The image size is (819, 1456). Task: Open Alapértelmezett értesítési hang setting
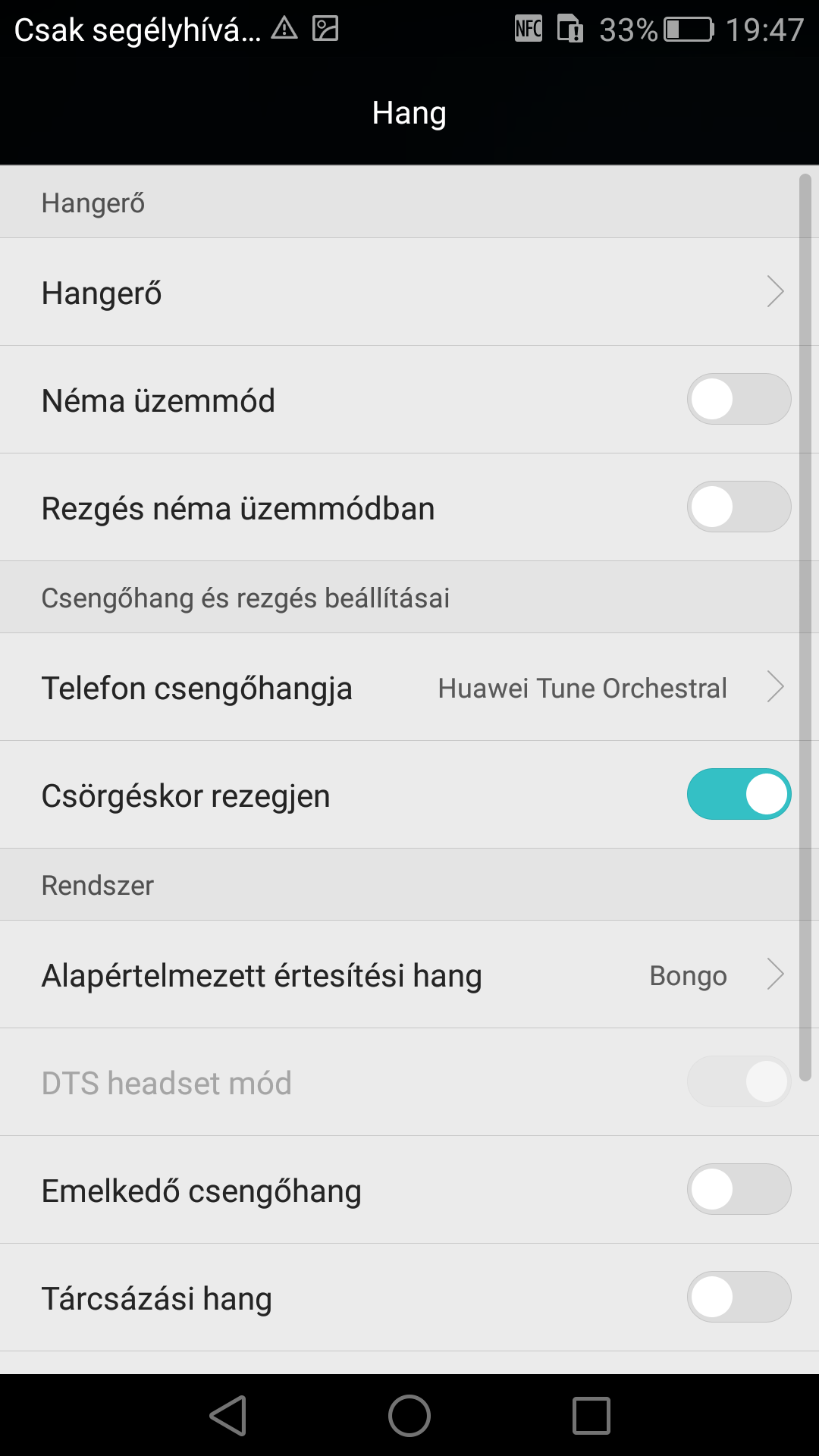(409, 975)
